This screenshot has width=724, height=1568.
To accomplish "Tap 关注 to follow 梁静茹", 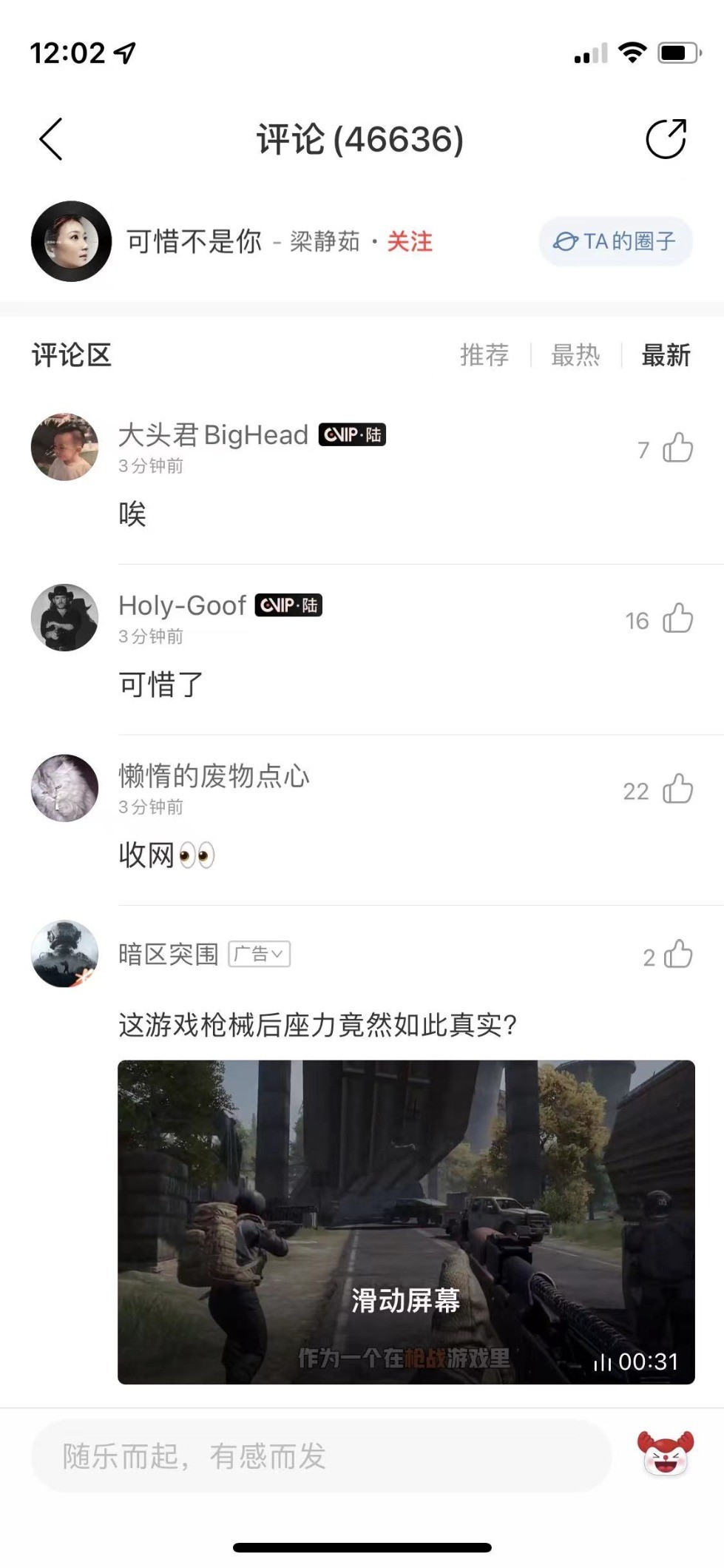I will [x=410, y=241].
